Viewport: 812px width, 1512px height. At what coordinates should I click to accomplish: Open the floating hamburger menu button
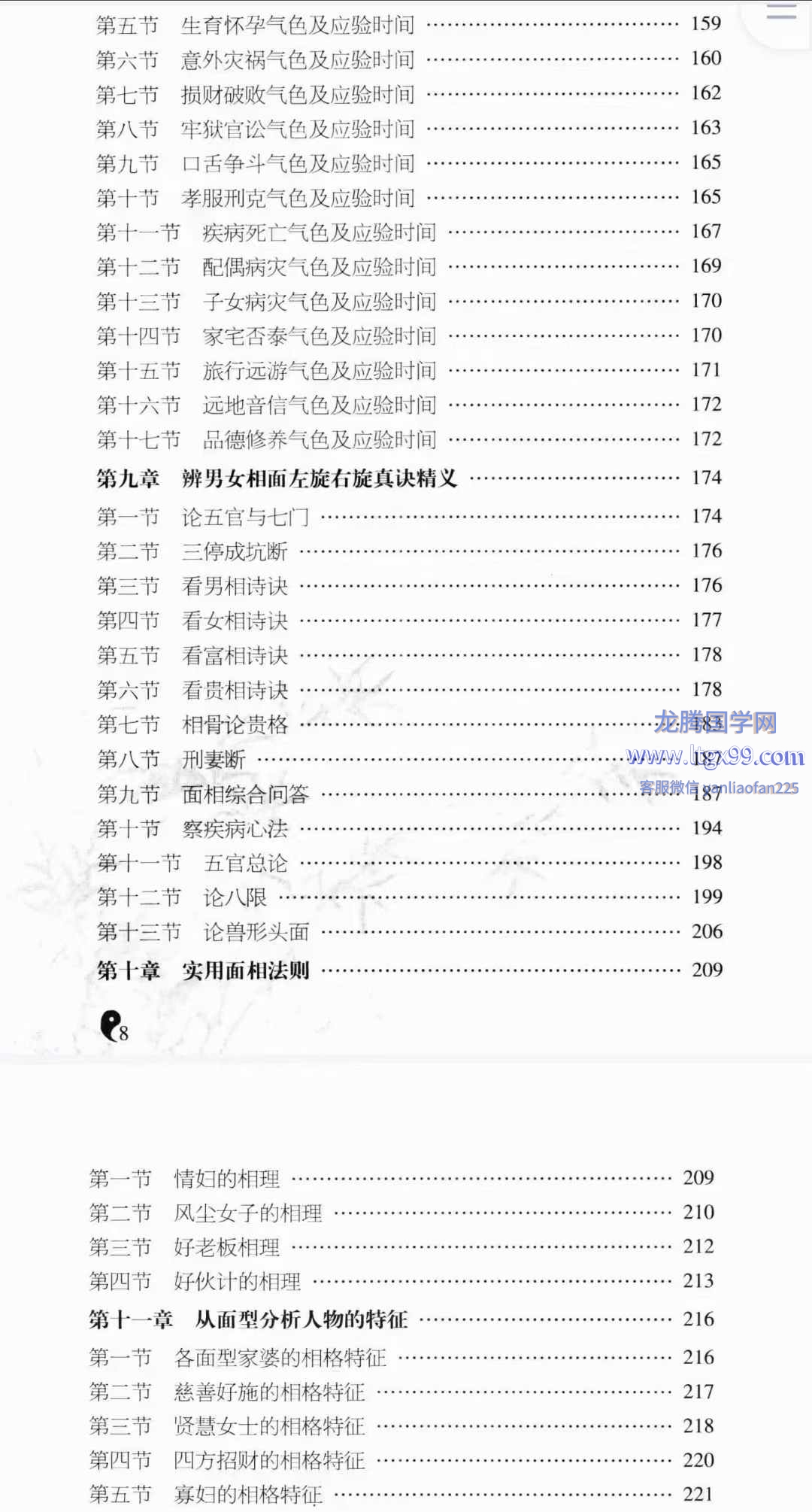click(781, 11)
